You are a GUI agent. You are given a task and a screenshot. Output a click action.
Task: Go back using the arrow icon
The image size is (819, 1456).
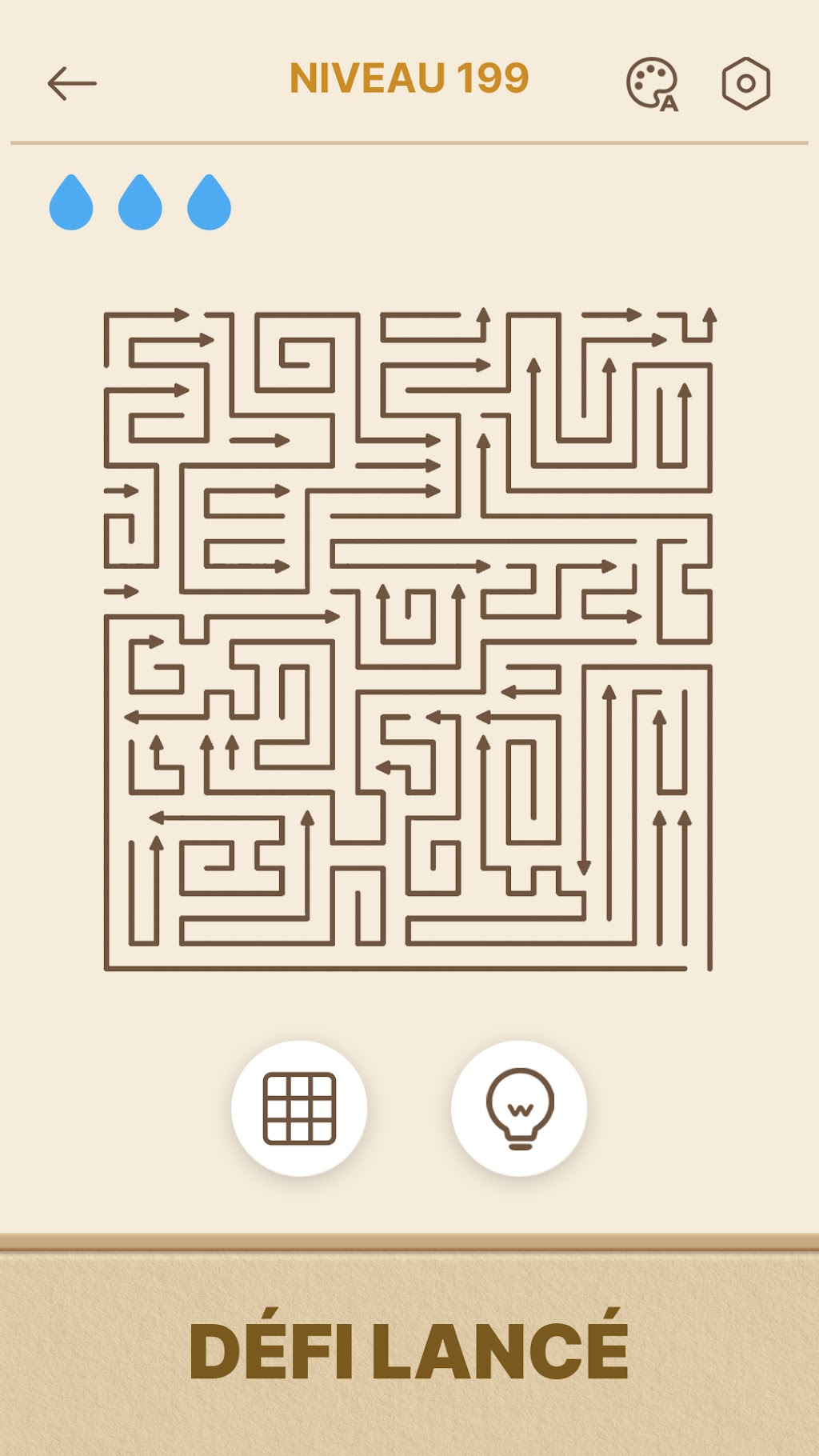(x=72, y=83)
